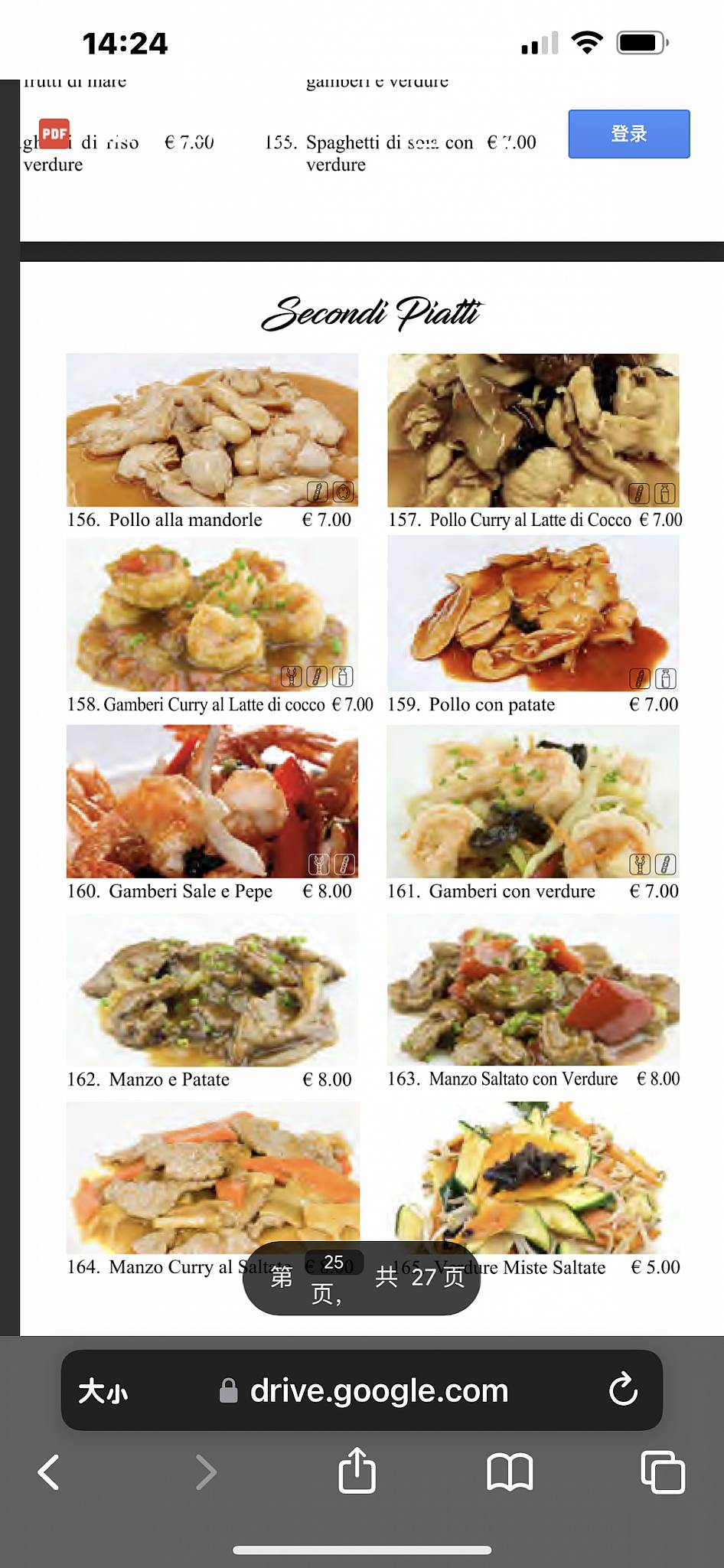Screen dimensions: 724x1568
Task: Tap the forward navigation chevron
Action: coord(205,1470)
